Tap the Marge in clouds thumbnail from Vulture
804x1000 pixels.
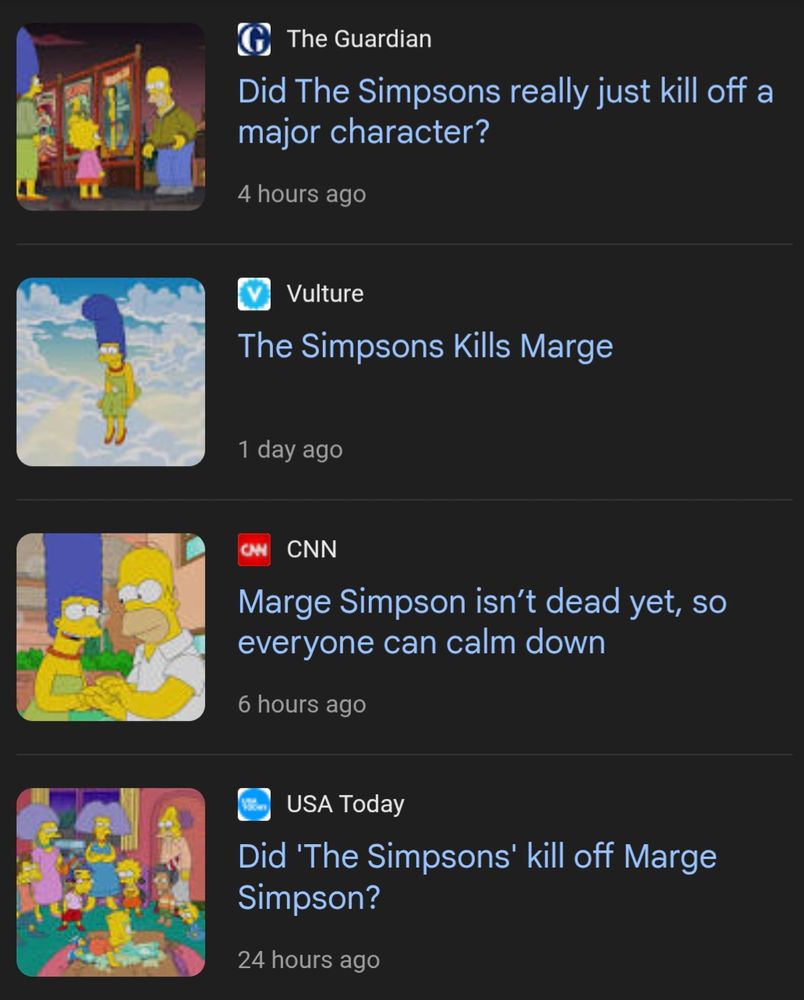(x=111, y=372)
